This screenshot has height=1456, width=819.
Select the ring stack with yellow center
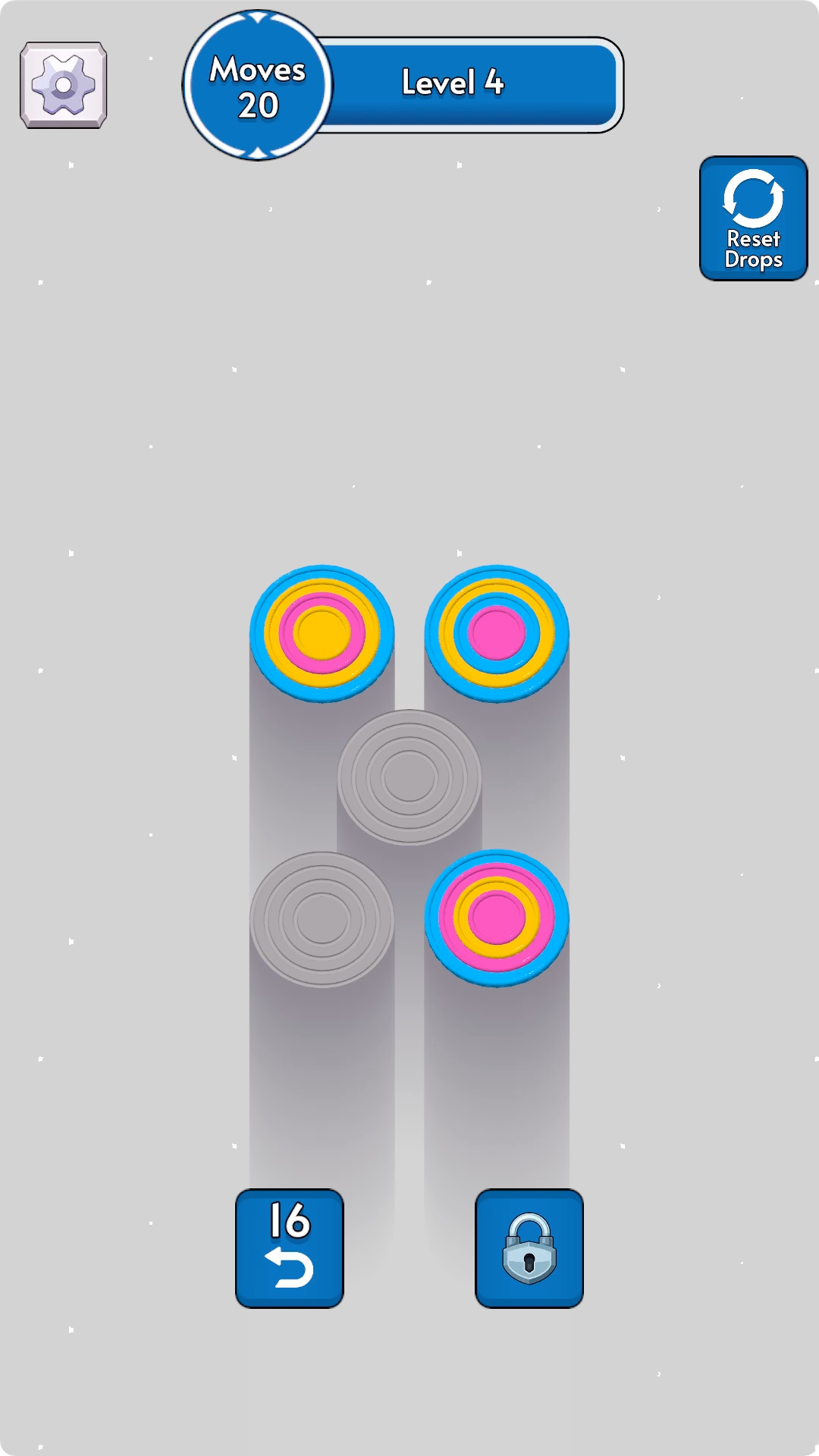322,632
